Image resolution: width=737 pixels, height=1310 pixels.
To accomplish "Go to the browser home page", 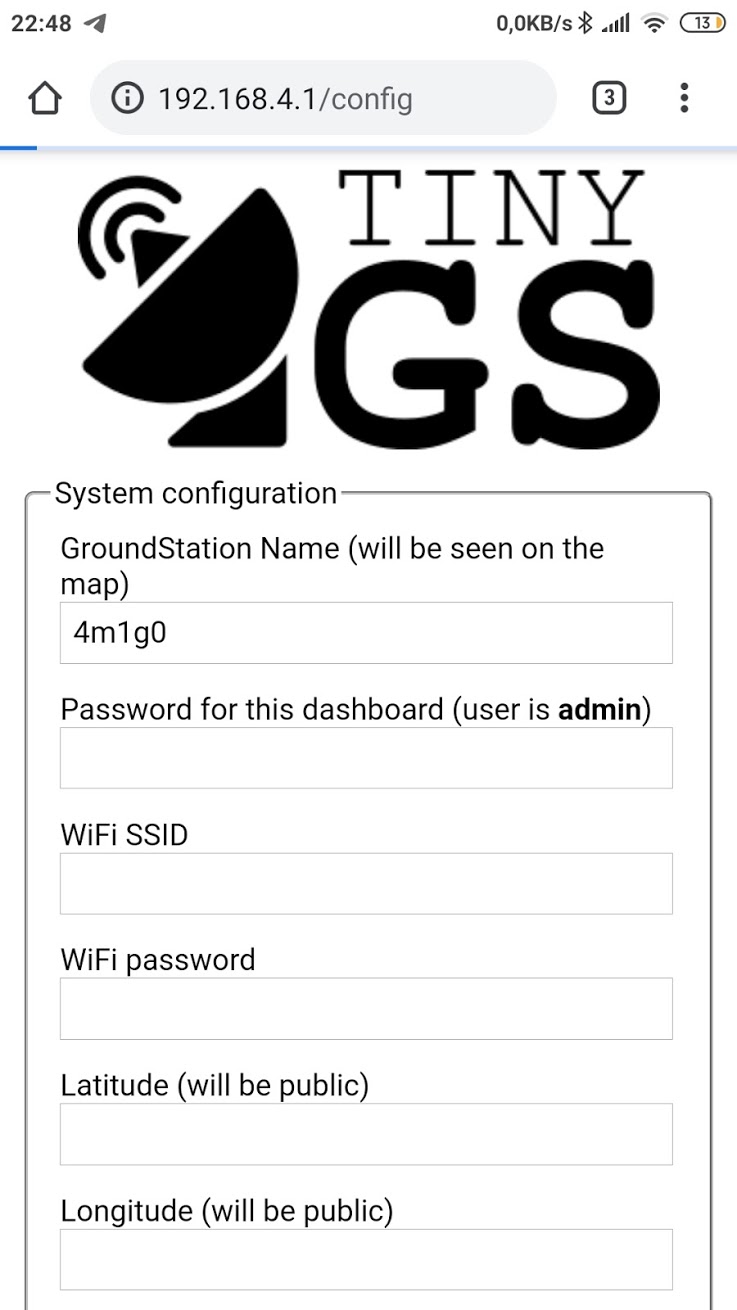I will [x=45, y=98].
